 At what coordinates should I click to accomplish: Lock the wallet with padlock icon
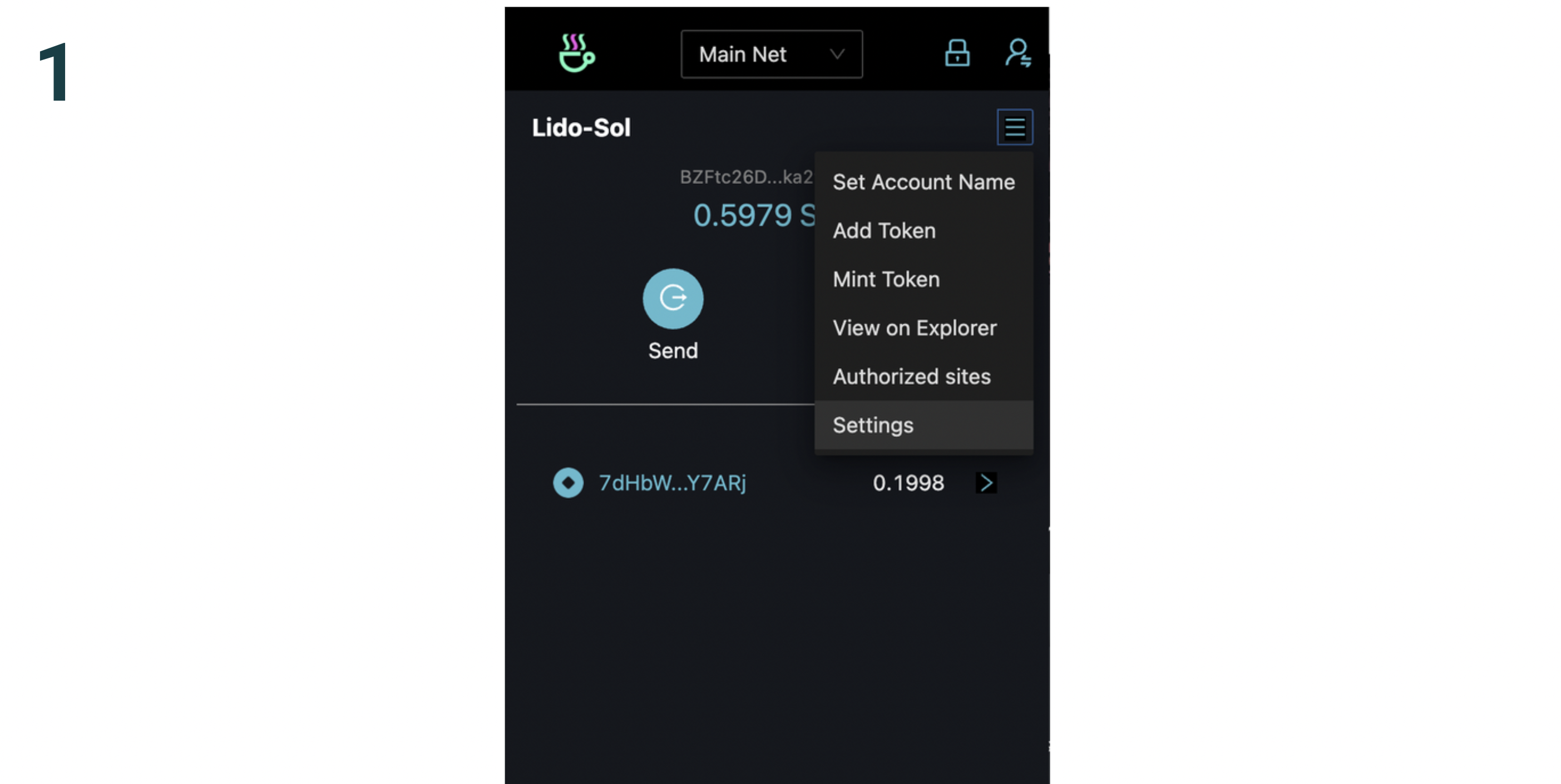[x=957, y=53]
